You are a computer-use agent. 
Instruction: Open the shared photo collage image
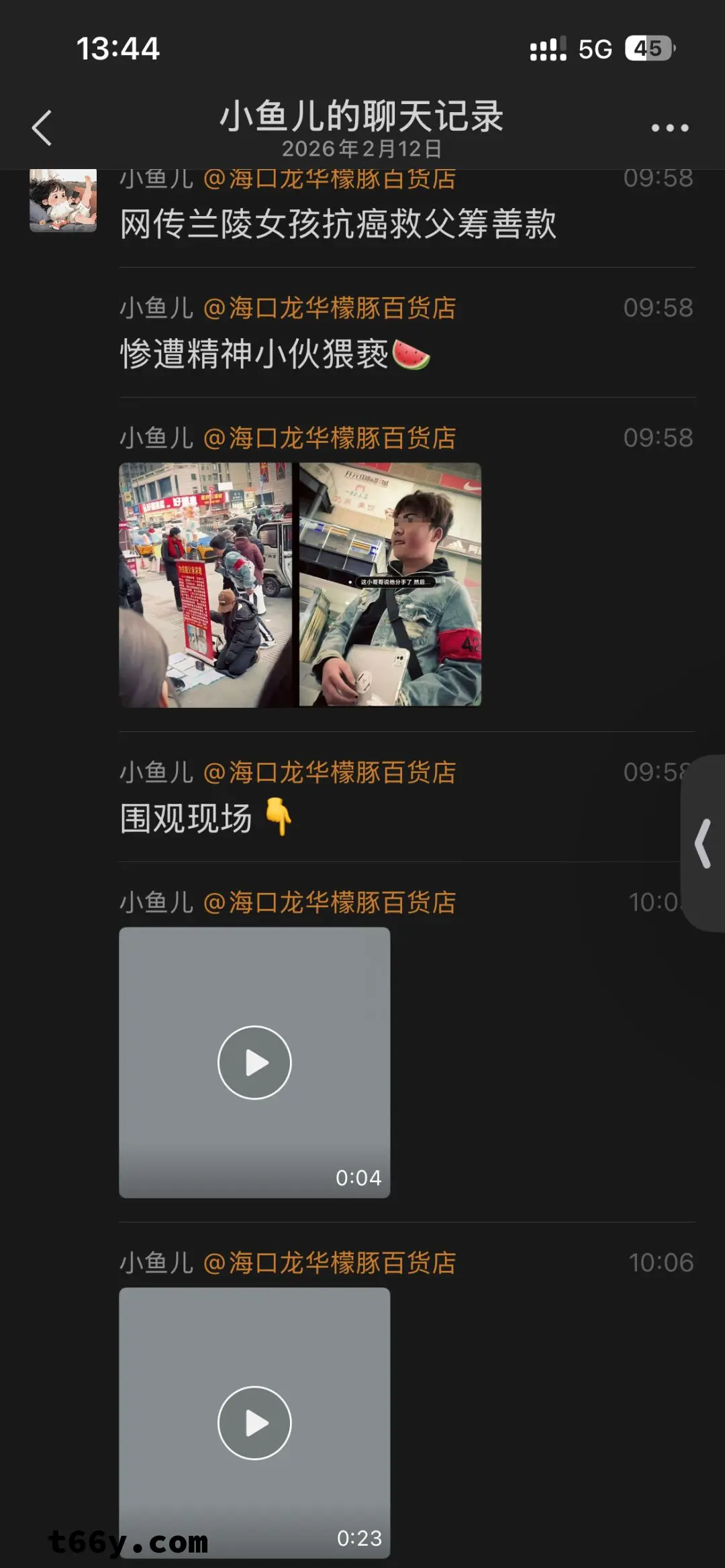coord(300,584)
